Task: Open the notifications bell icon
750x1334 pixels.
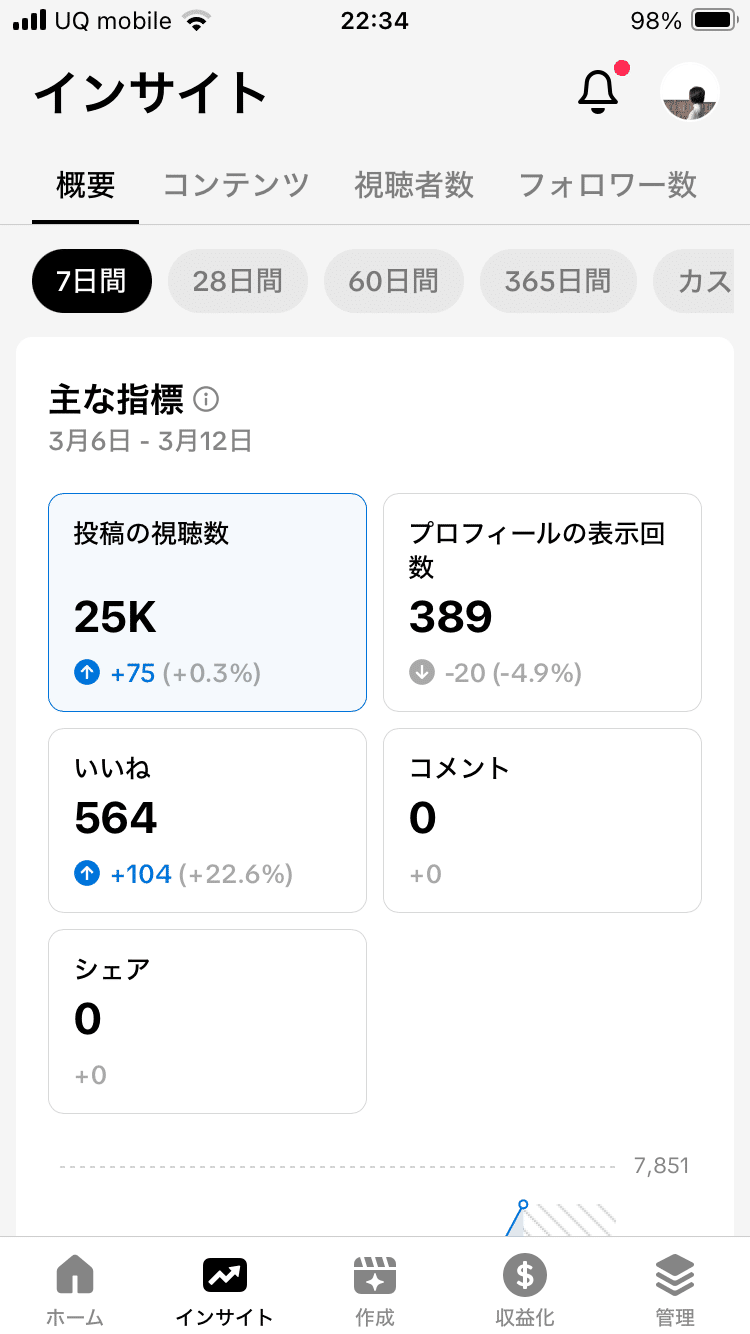Action: click(599, 90)
